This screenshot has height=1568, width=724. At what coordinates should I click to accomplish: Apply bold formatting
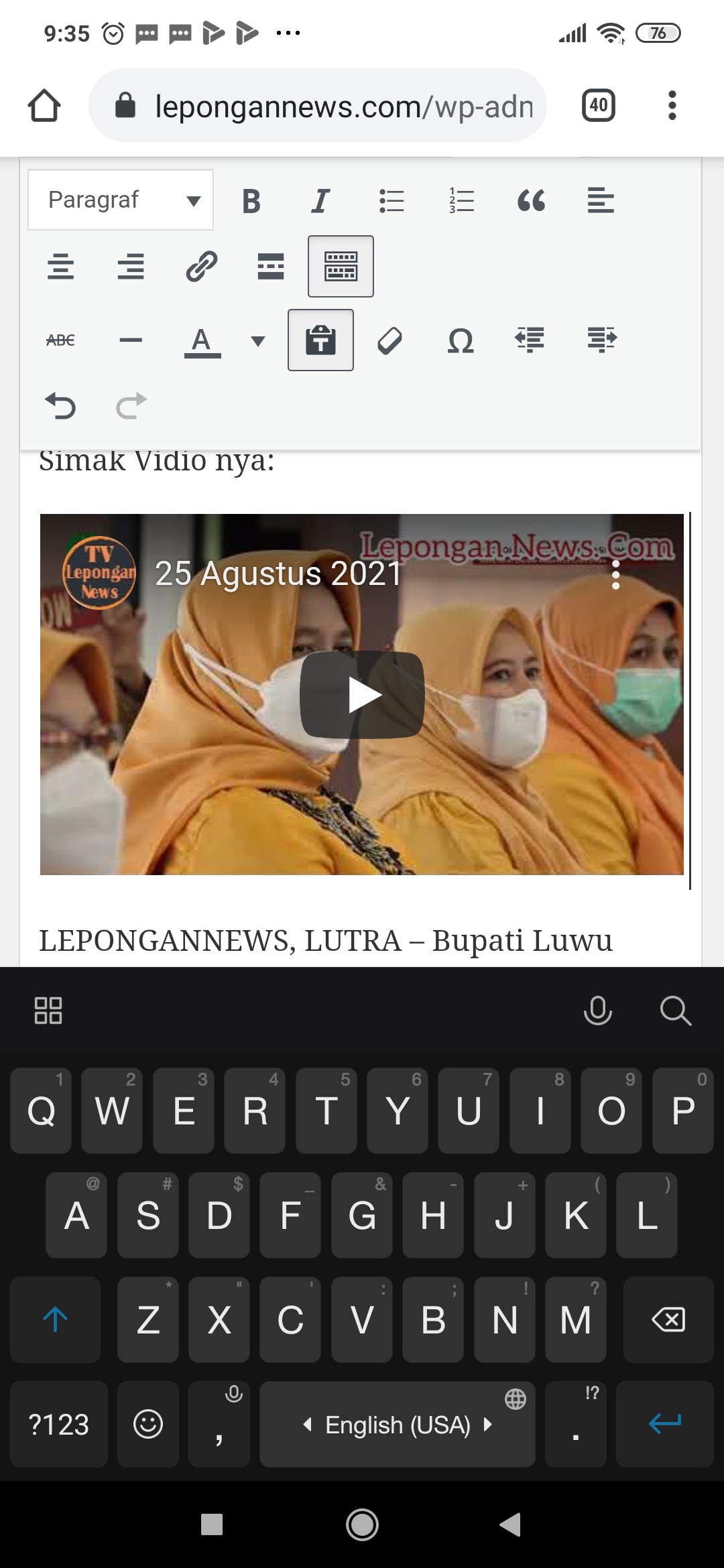click(251, 200)
